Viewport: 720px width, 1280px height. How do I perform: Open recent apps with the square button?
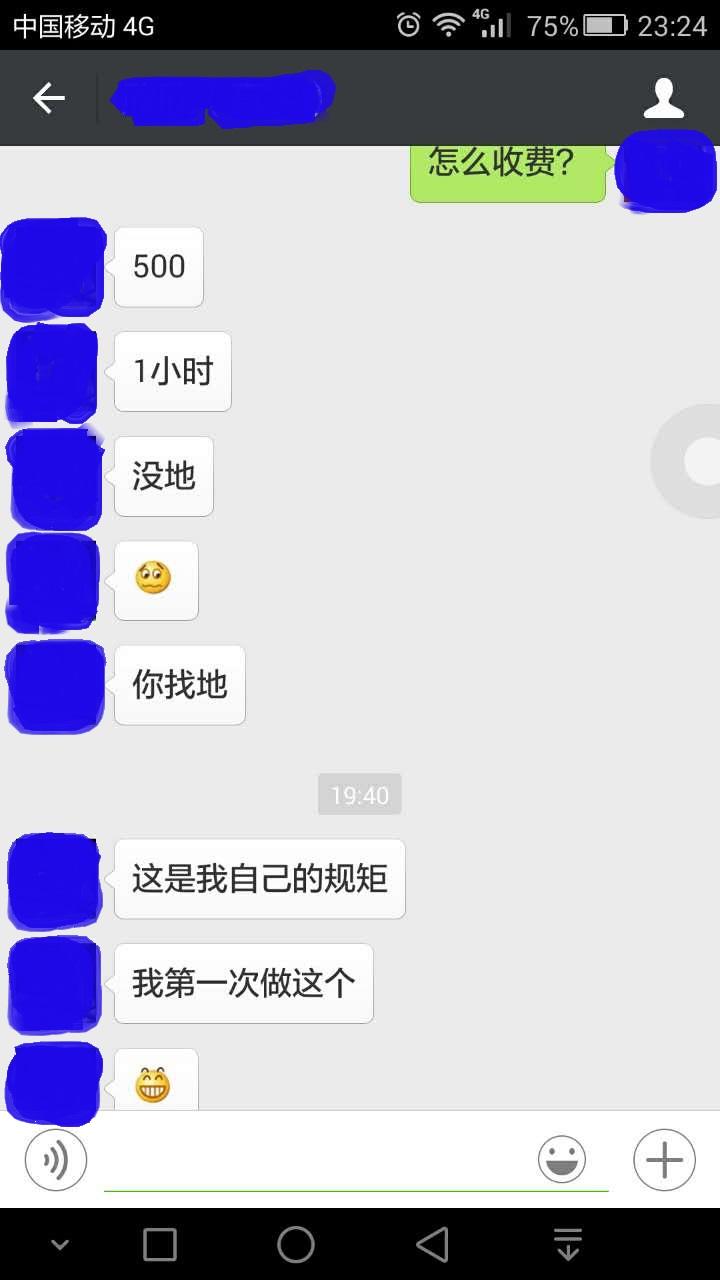pyautogui.click(x=160, y=1245)
